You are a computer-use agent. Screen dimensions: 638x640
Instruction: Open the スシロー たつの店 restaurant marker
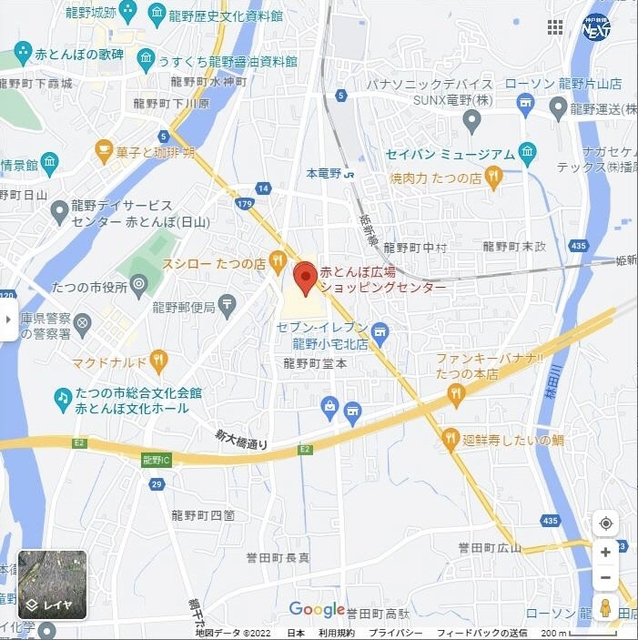coord(278,263)
